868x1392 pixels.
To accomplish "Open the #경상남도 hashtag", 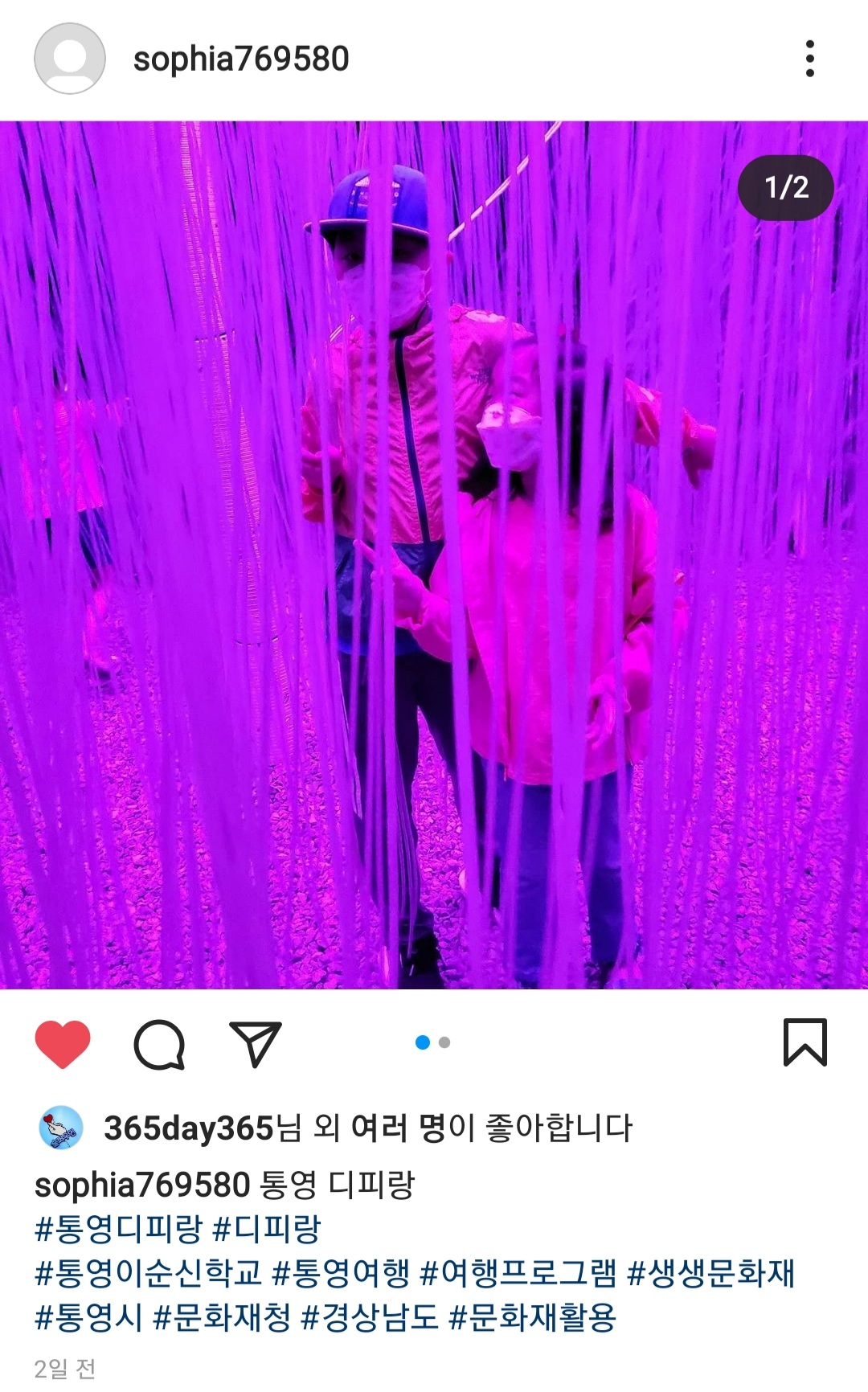I will coord(370,1317).
